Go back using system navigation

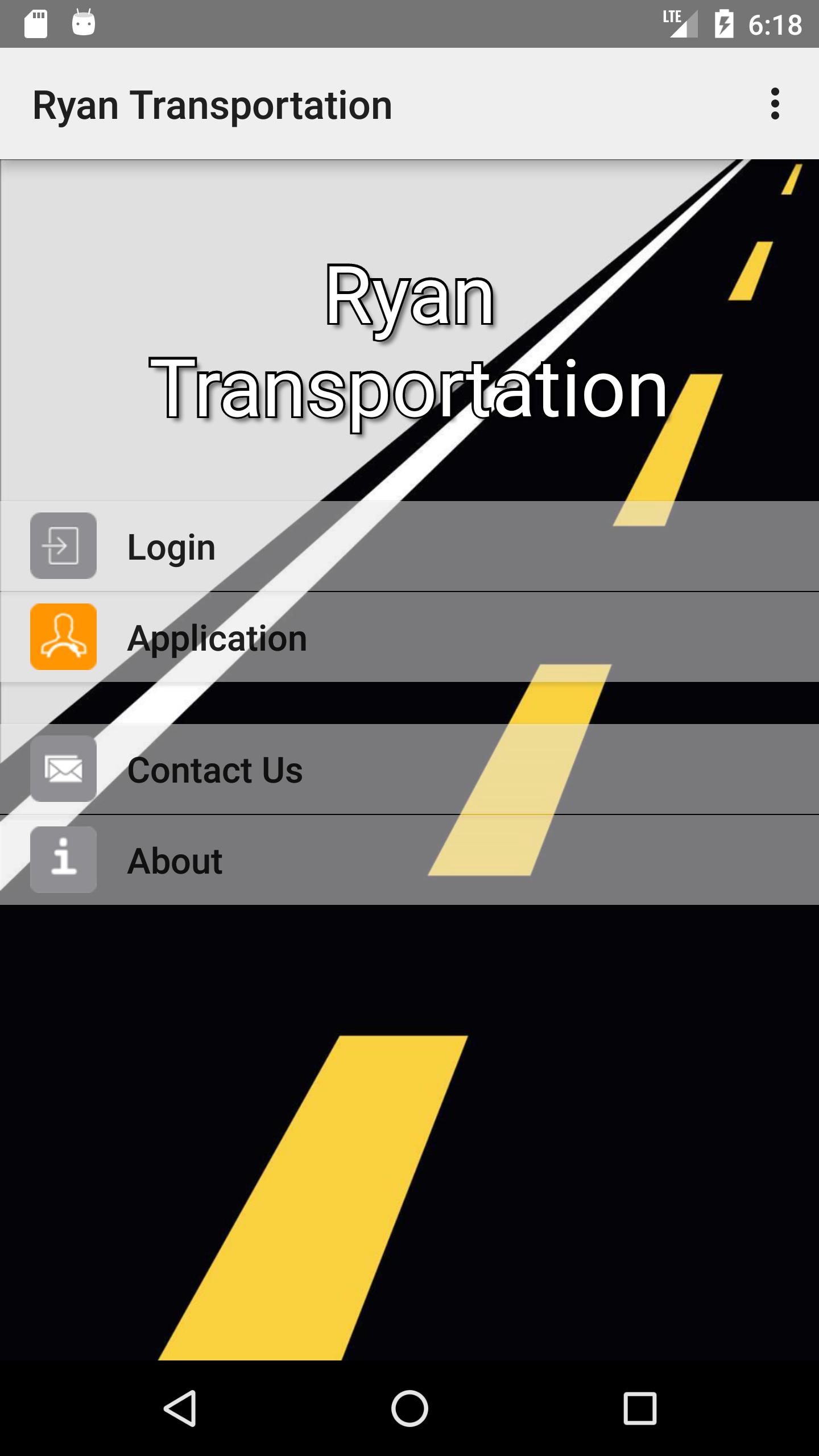(181, 1408)
